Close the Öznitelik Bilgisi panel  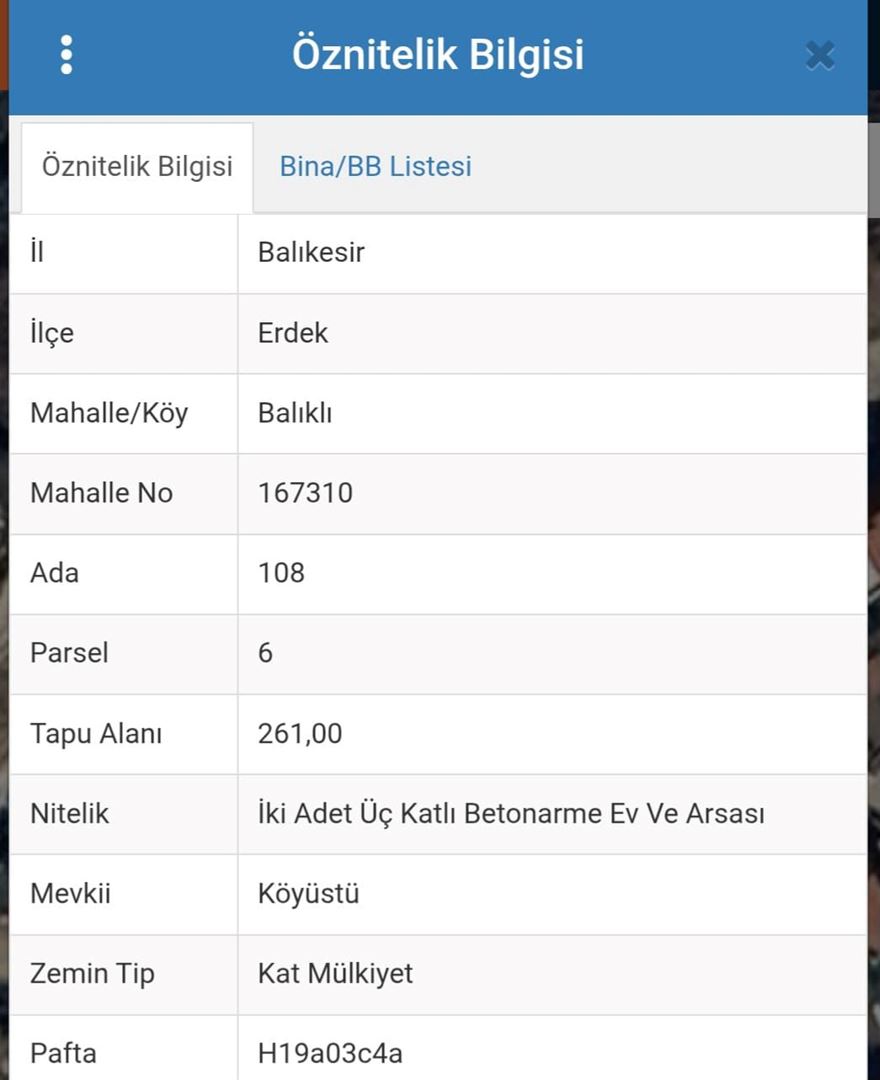pyautogui.click(x=820, y=55)
